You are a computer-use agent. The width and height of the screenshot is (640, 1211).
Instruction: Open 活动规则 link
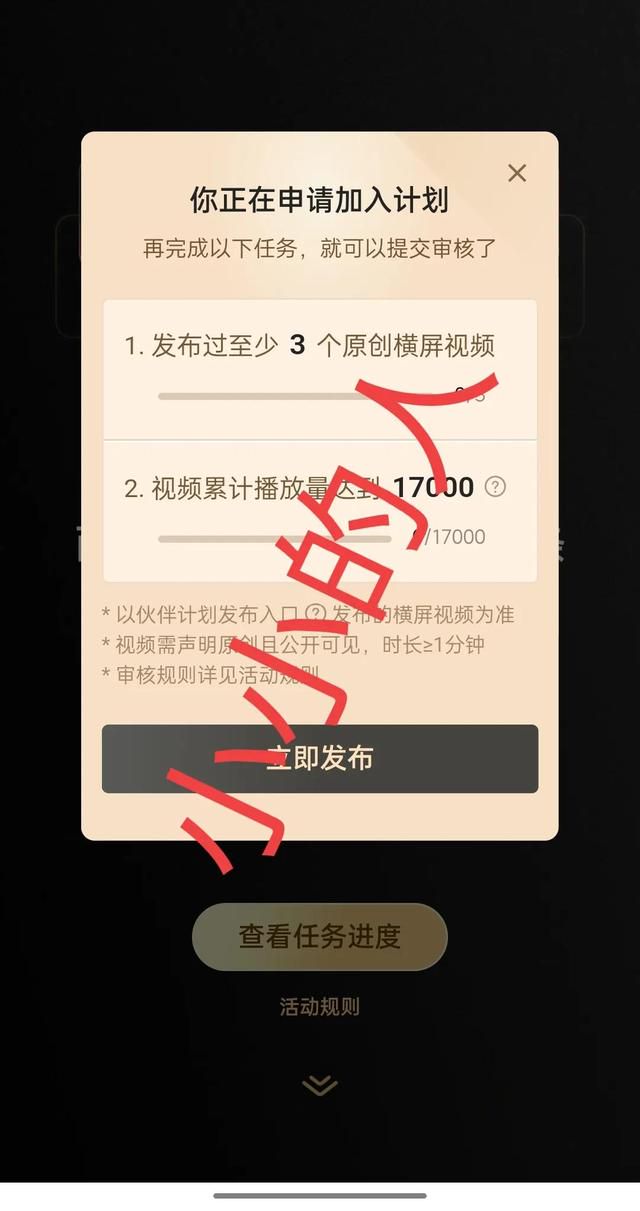click(x=319, y=1007)
